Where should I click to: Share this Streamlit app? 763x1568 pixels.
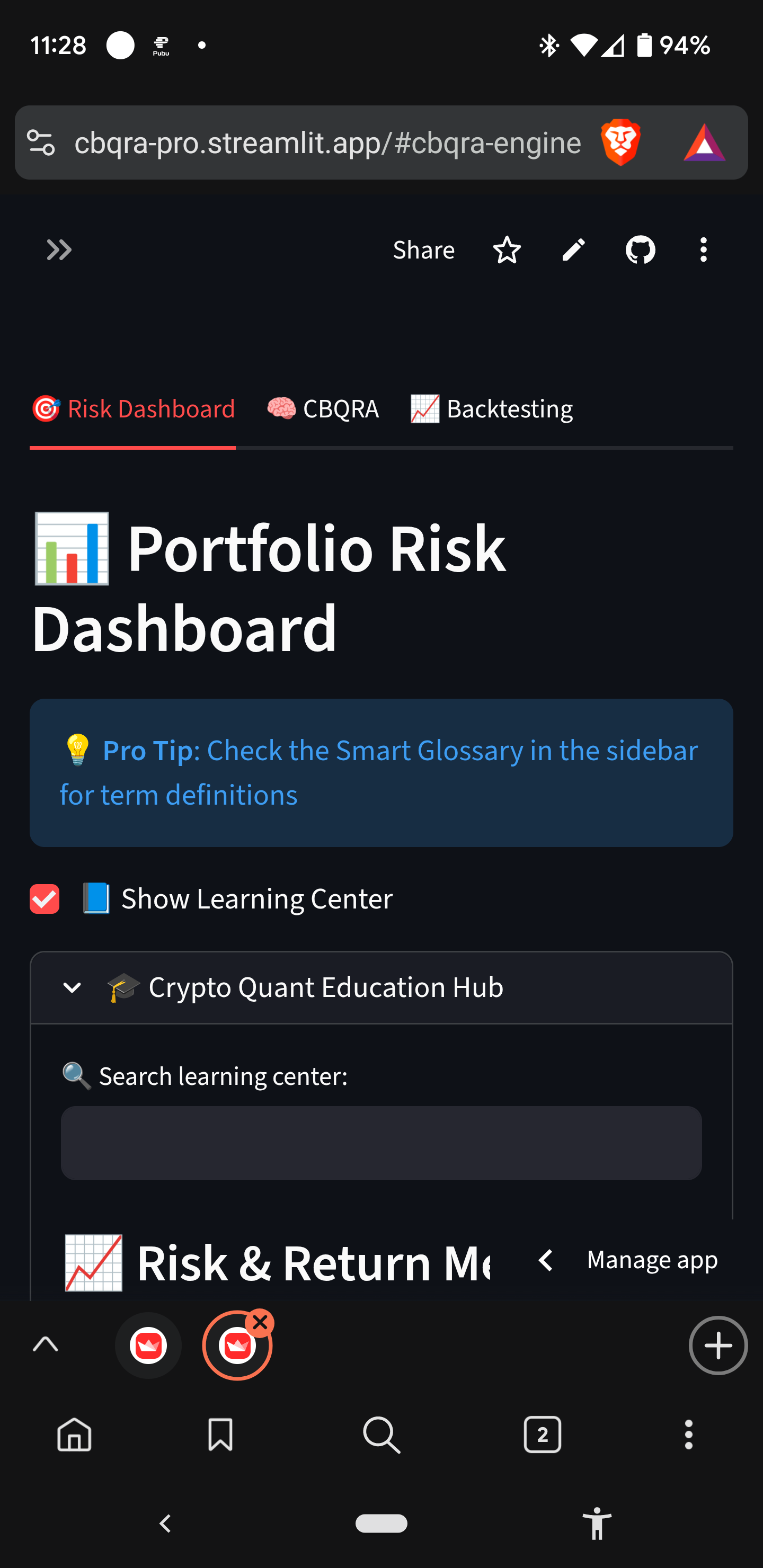pyautogui.click(x=423, y=250)
